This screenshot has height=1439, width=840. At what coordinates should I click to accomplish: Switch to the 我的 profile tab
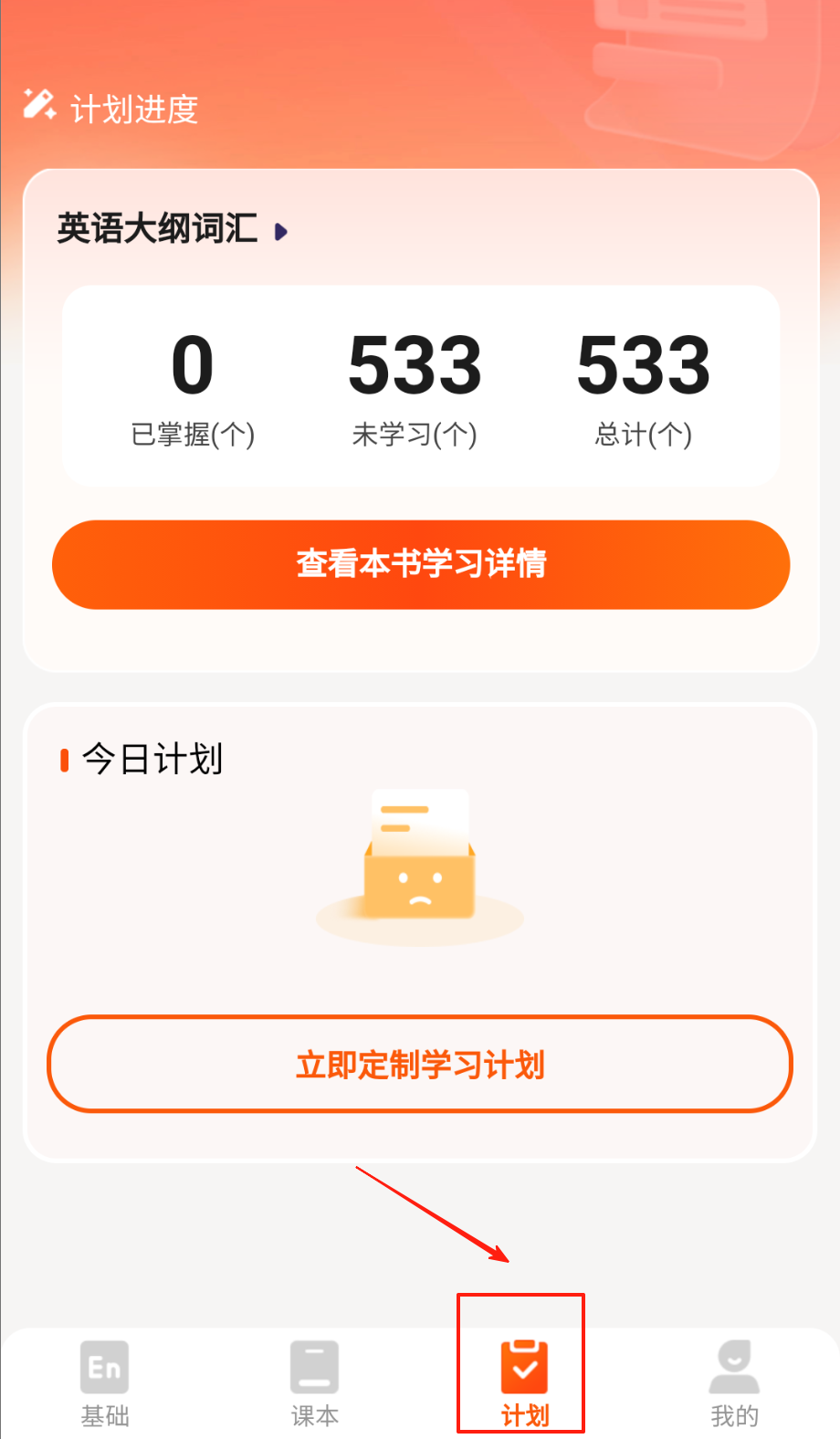click(x=734, y=1383)
